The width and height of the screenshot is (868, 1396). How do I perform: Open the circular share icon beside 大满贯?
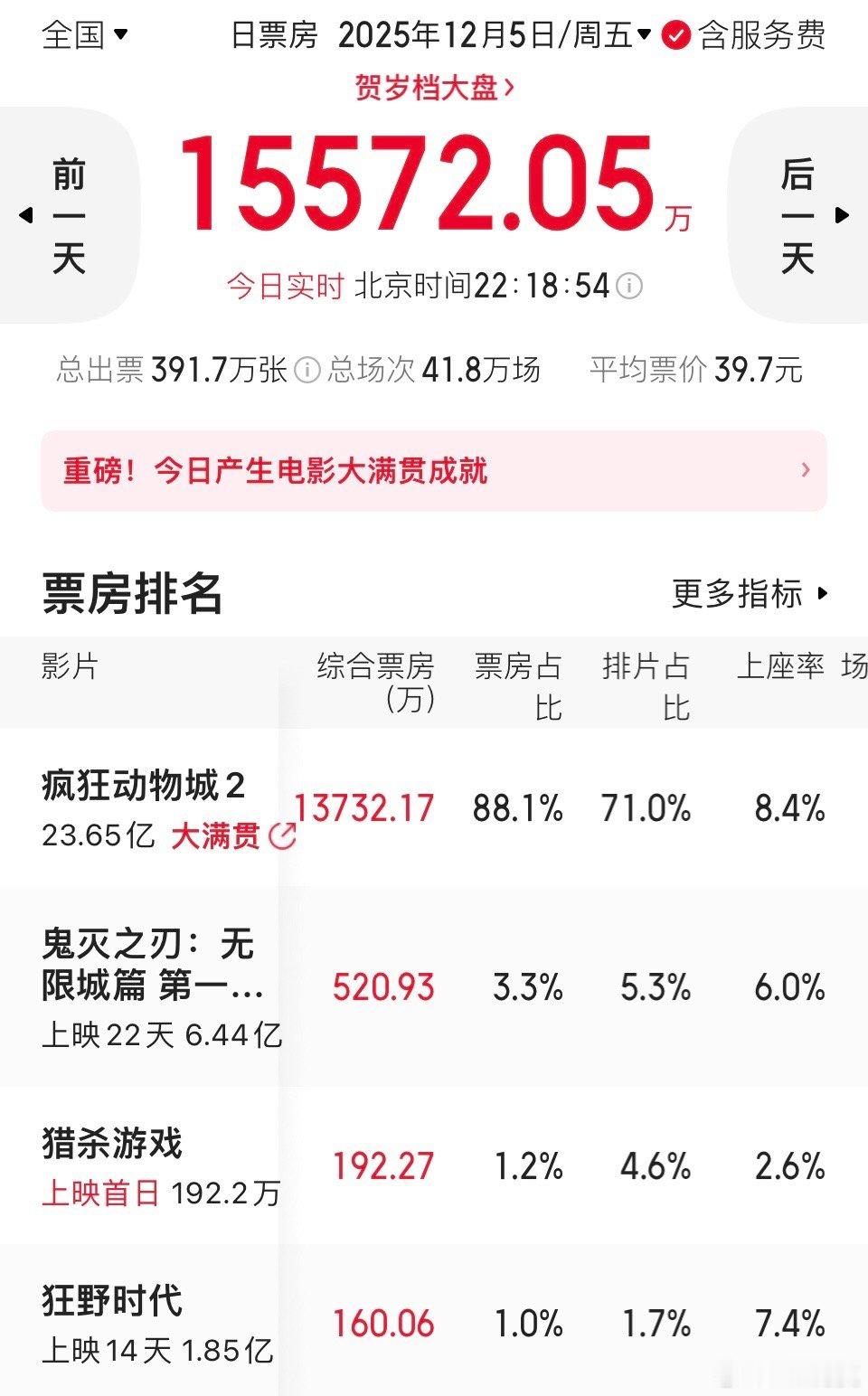[281, 837]
